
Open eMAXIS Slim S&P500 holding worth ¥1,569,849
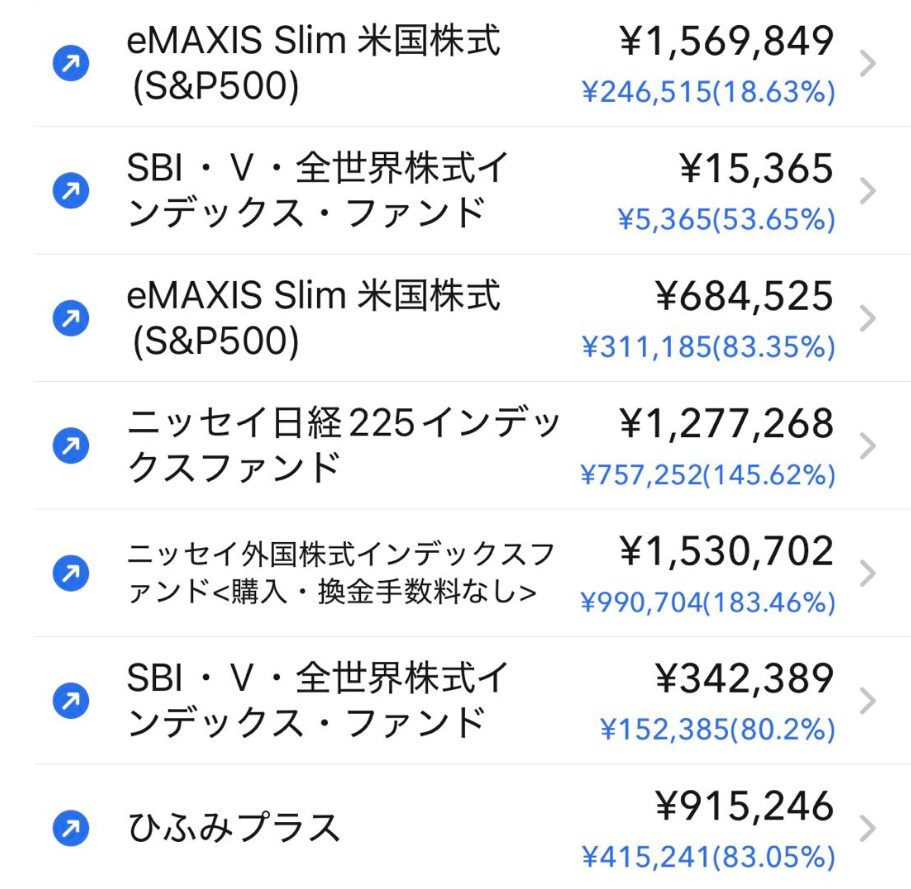455,64
